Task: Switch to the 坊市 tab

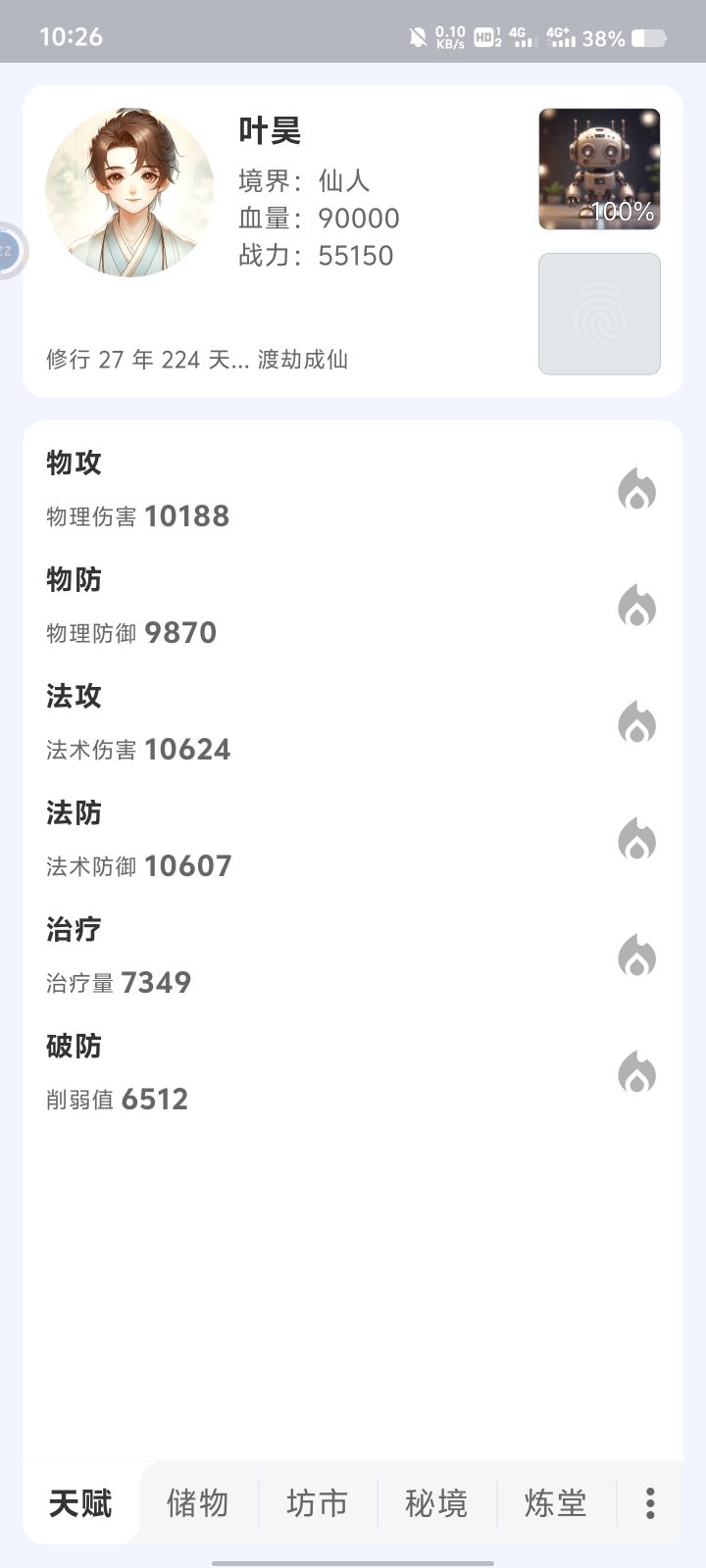Action: [x=317, y=1502]
